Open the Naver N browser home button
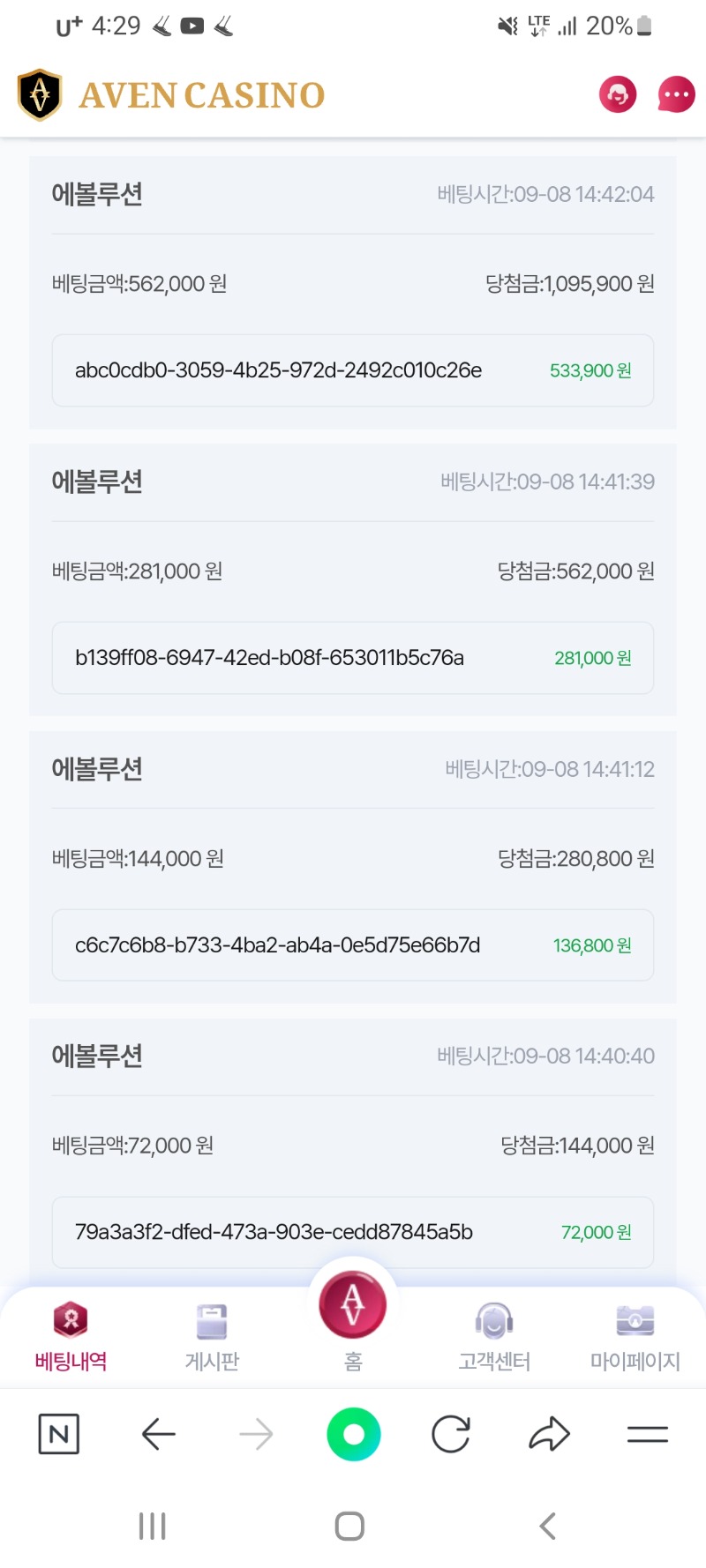 [59, 1434]
